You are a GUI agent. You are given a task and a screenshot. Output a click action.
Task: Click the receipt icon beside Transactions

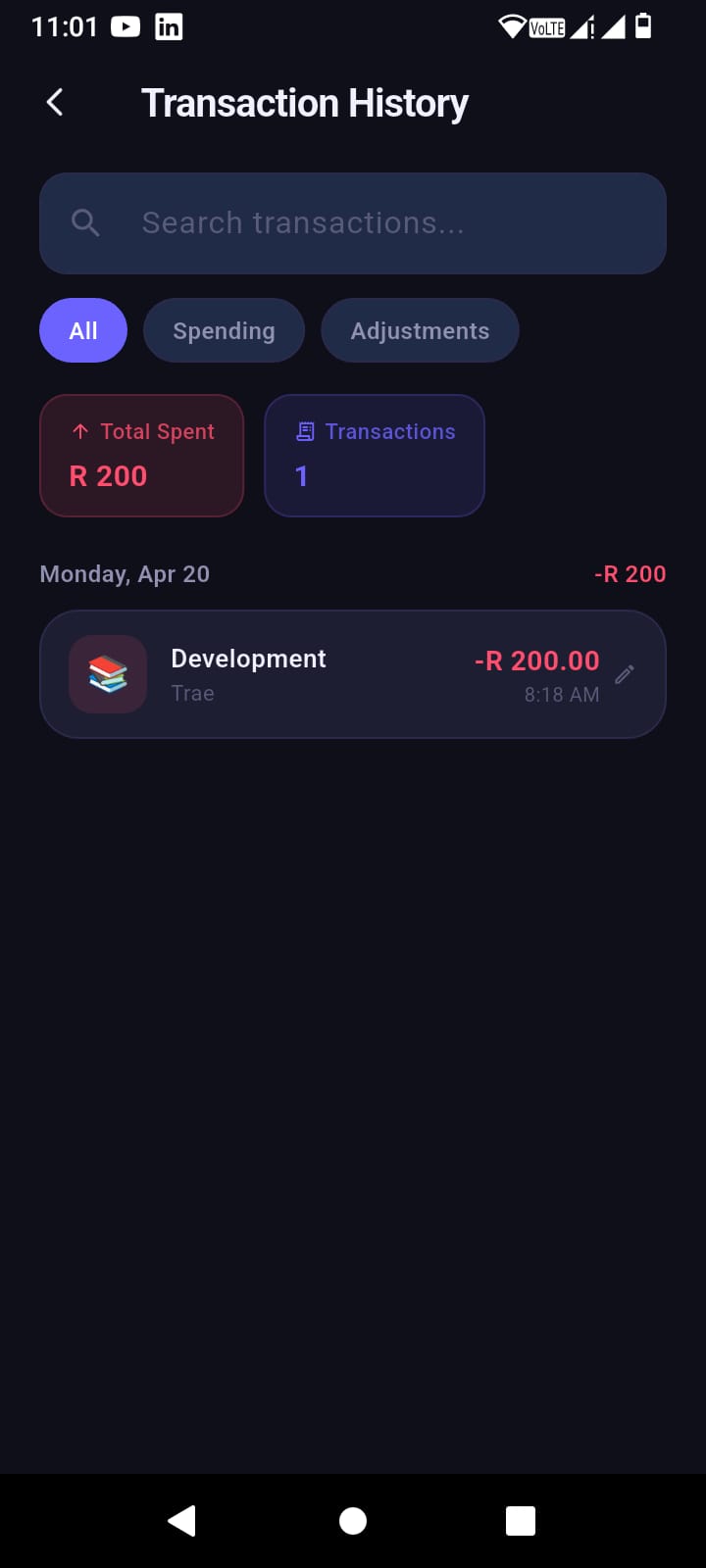[x=307, y=431]
